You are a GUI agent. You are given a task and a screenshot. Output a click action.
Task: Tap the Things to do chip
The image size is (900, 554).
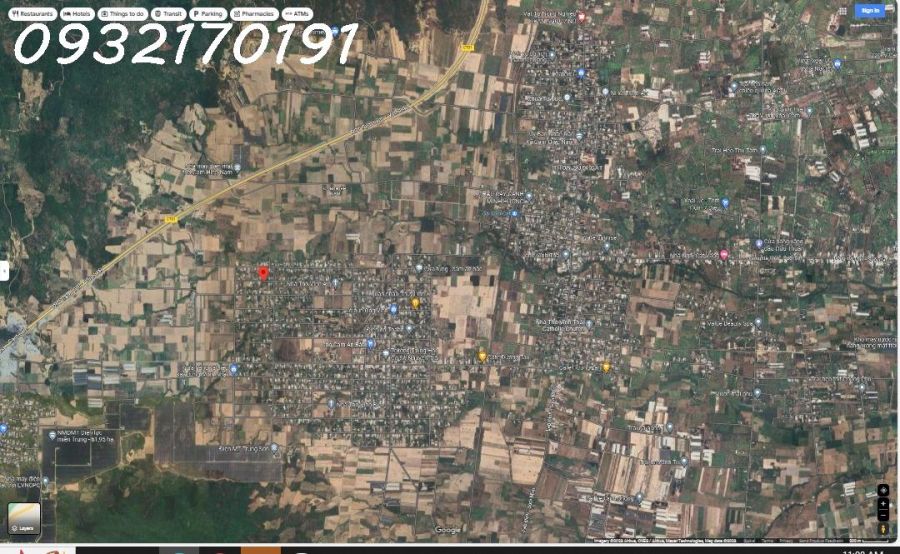tap(123, 14)
